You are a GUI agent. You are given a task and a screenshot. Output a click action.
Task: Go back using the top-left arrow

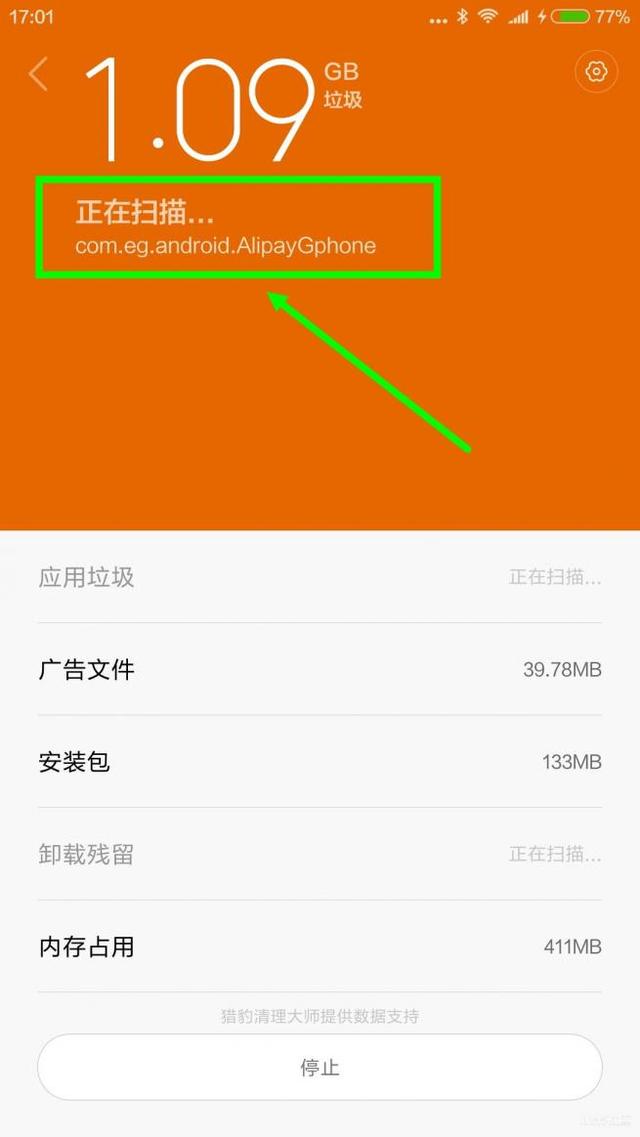click(x=38, y=74)
